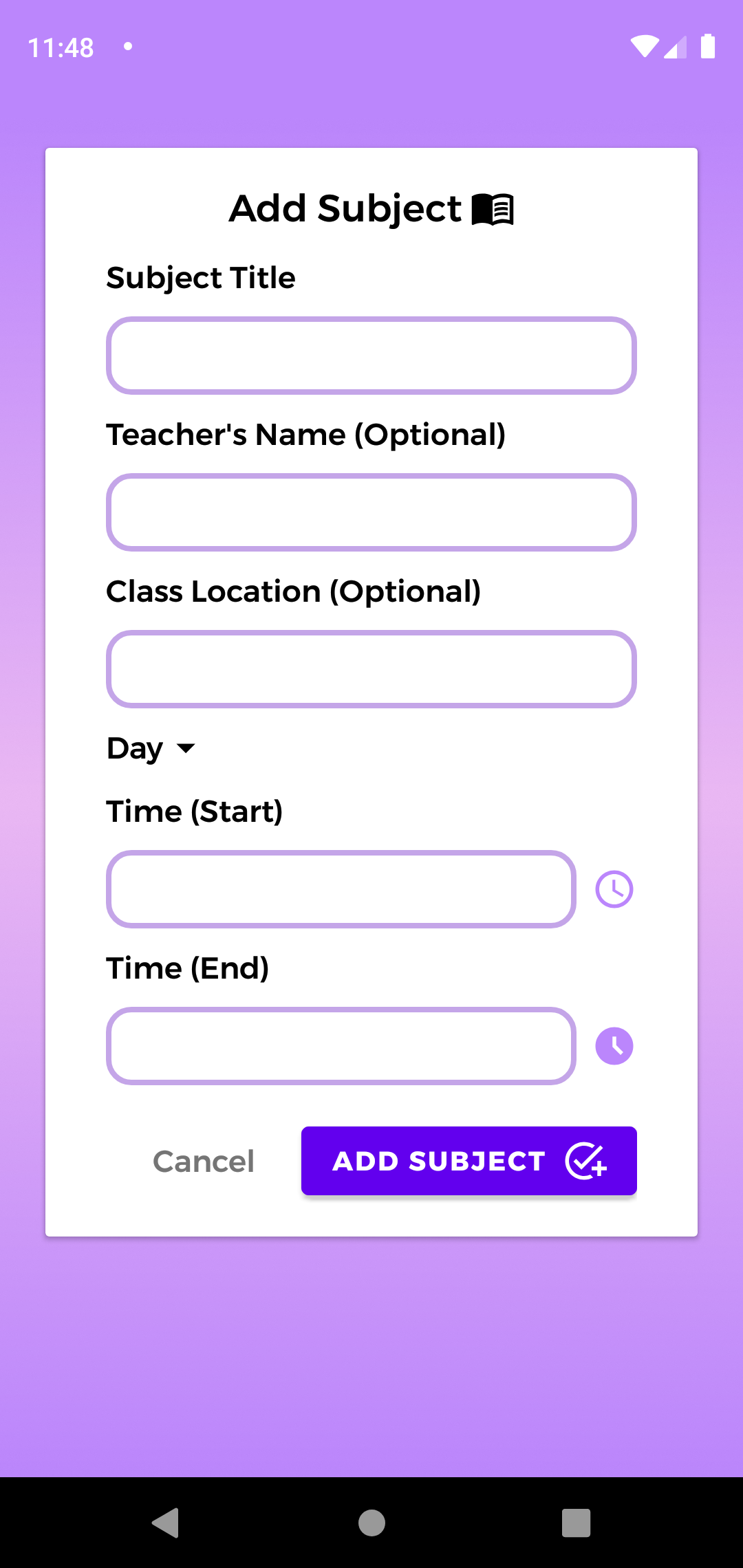Tap the notification dot near the clock

pos(127,46)
